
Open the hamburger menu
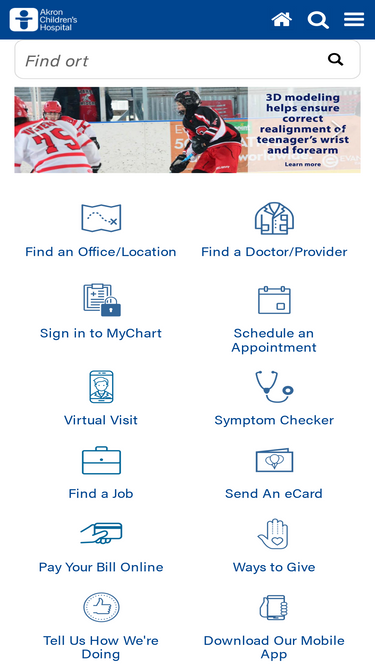click(354, 20)
